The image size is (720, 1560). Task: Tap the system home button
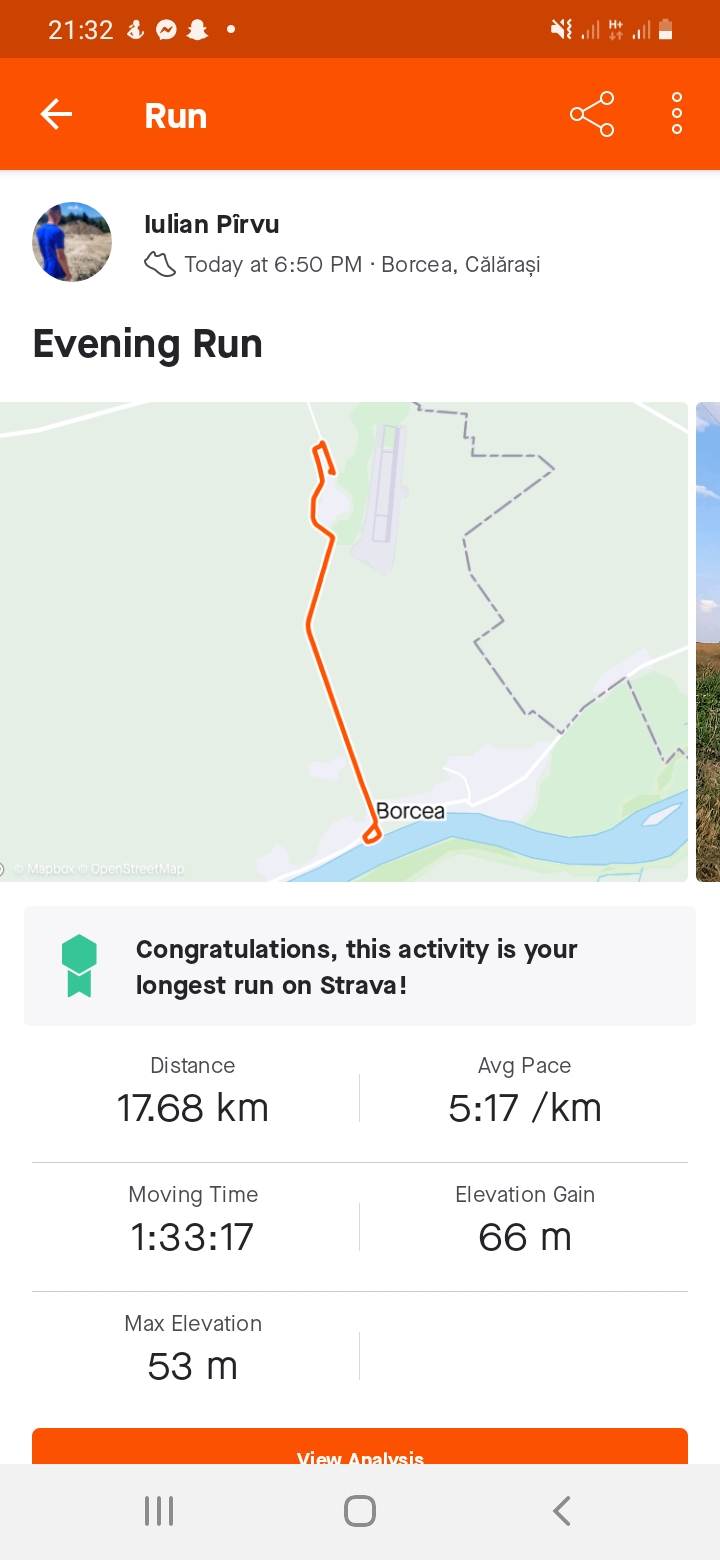point(360,1511)
